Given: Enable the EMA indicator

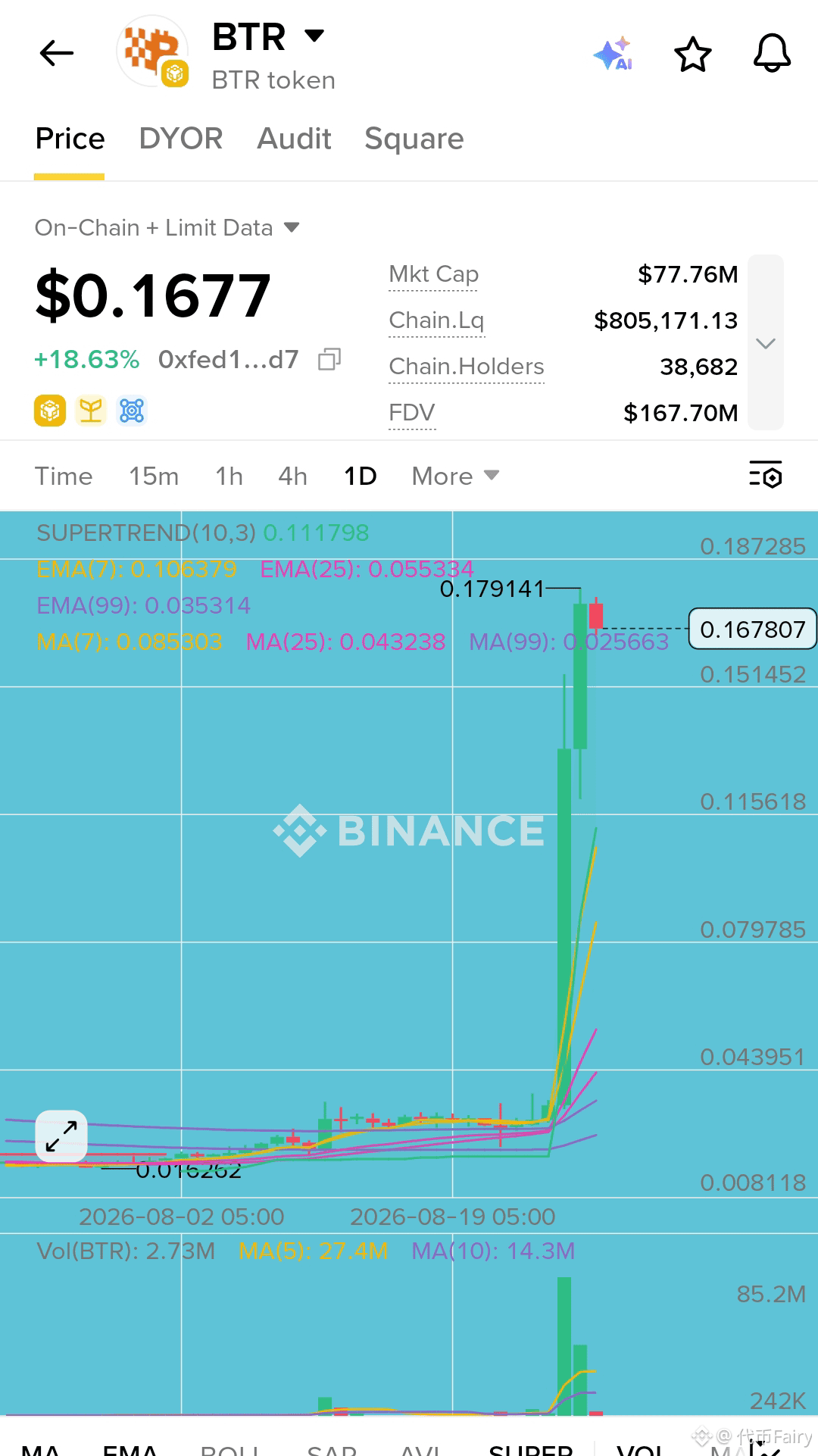Looking at the screenshot, I should [x=130, y=1447].
